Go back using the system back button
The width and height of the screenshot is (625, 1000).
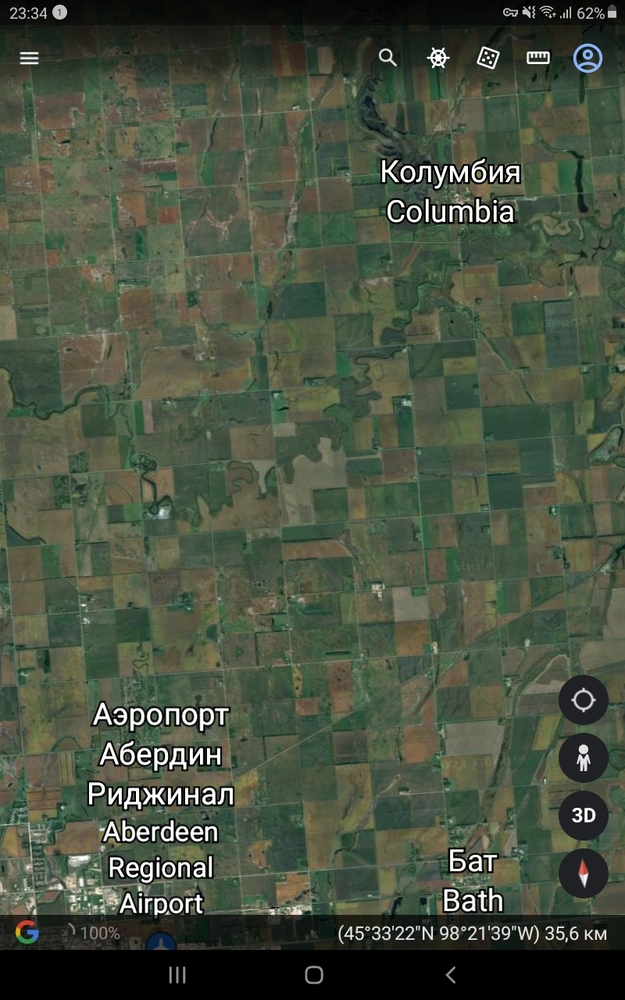[x=450, y=975]
